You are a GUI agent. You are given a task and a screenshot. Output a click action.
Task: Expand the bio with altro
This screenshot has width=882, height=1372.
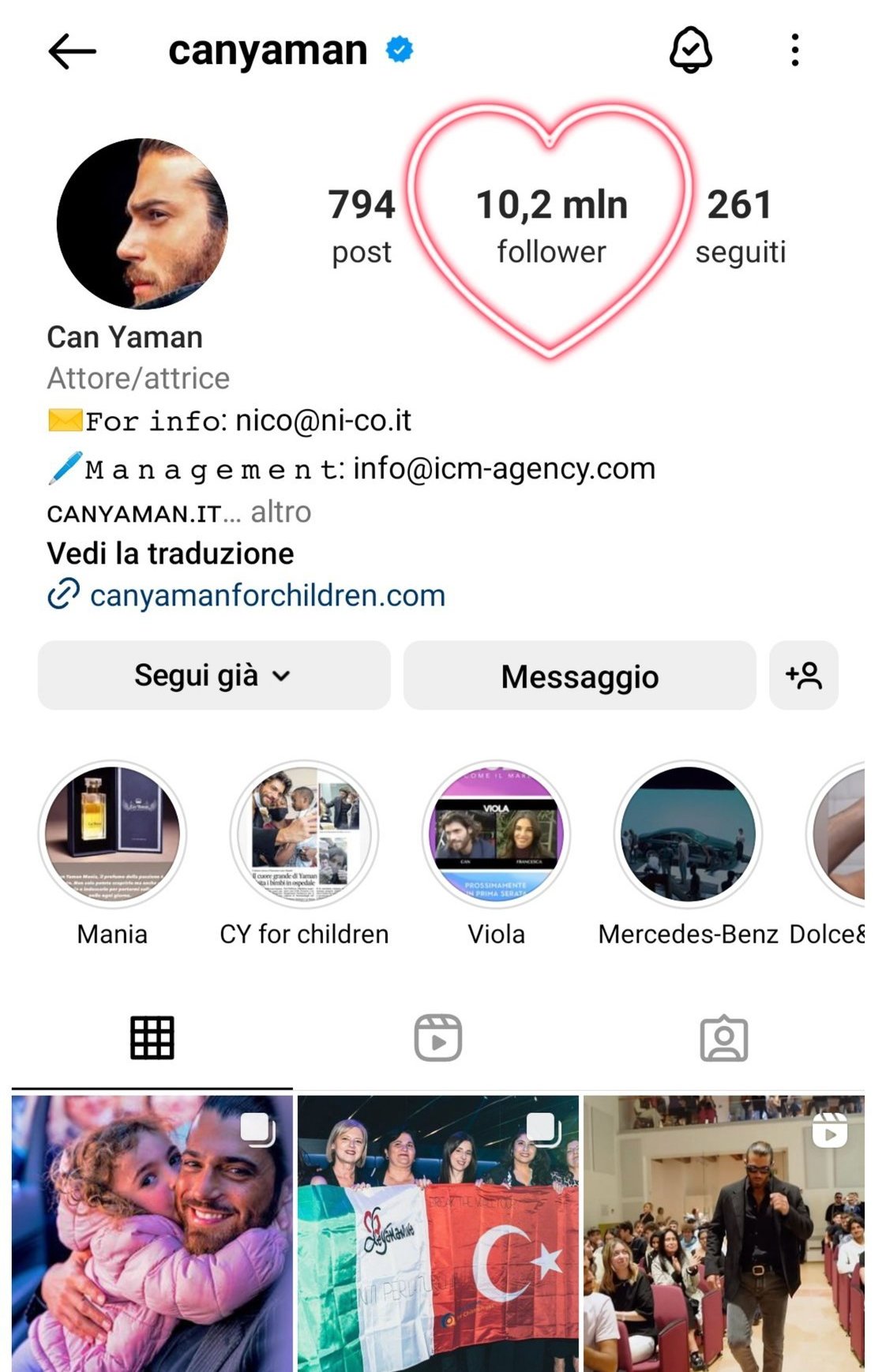pos(280,512)
